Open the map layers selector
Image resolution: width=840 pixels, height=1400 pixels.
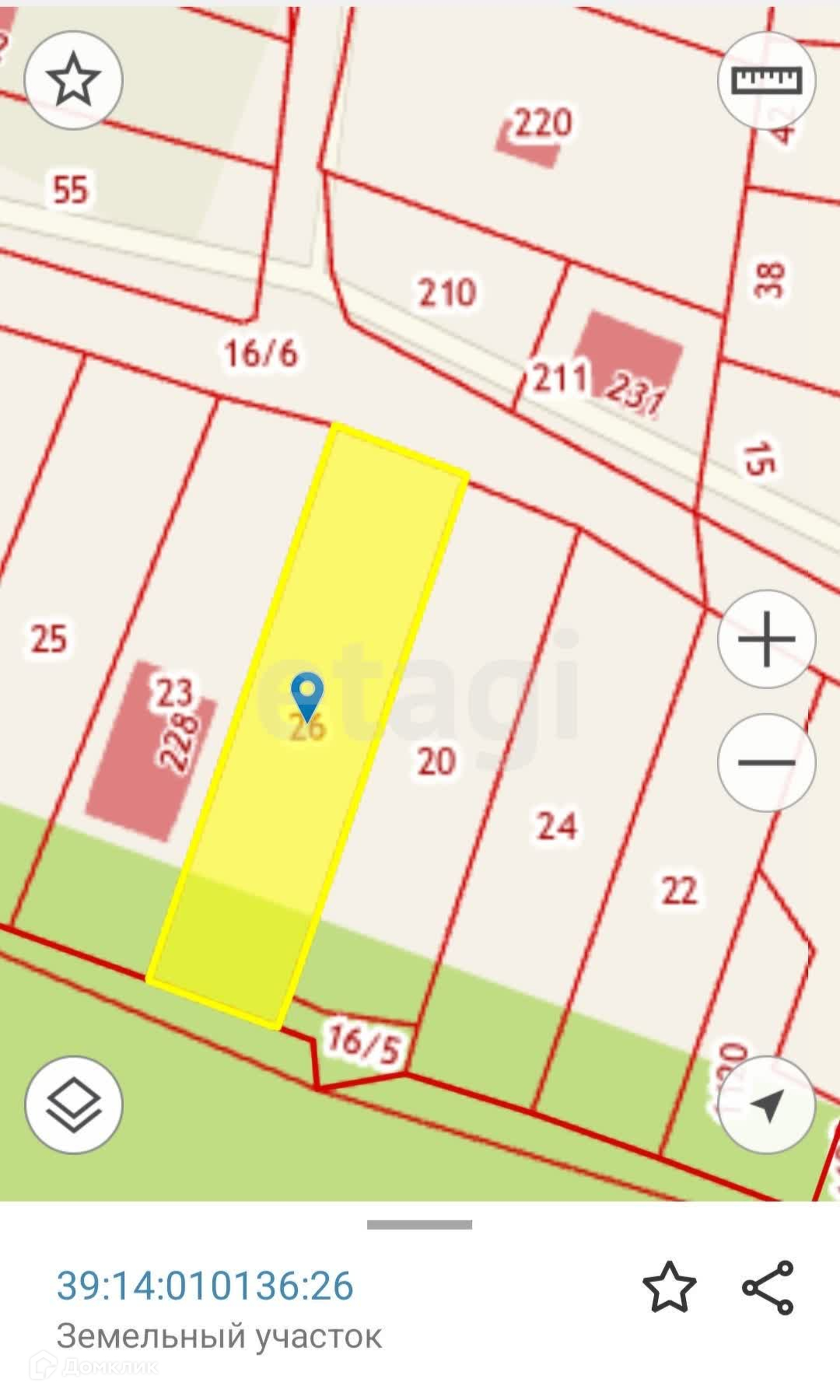(x=73, y=1104)
